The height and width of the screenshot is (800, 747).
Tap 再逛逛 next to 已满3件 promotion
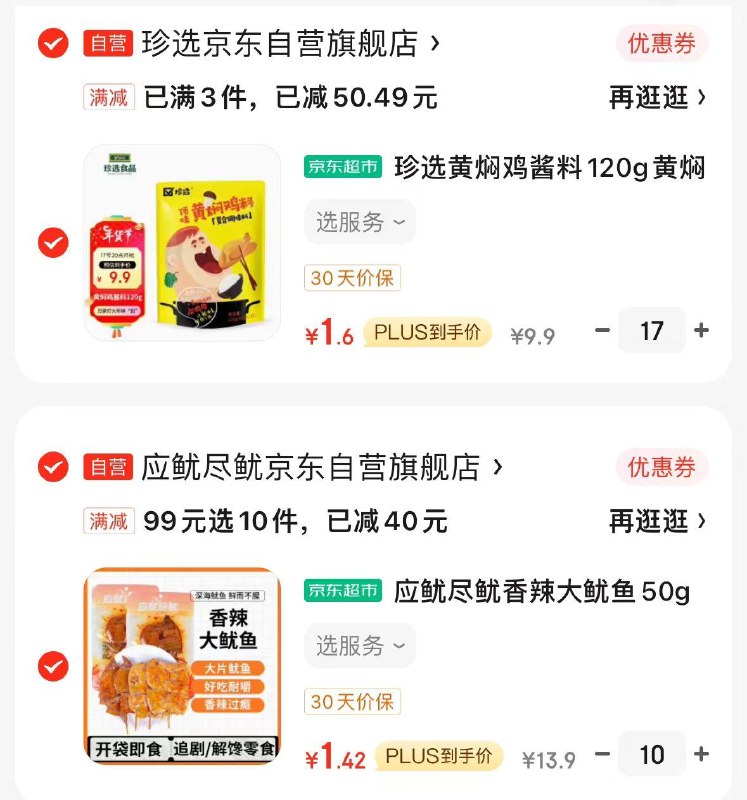coord(657,97)
